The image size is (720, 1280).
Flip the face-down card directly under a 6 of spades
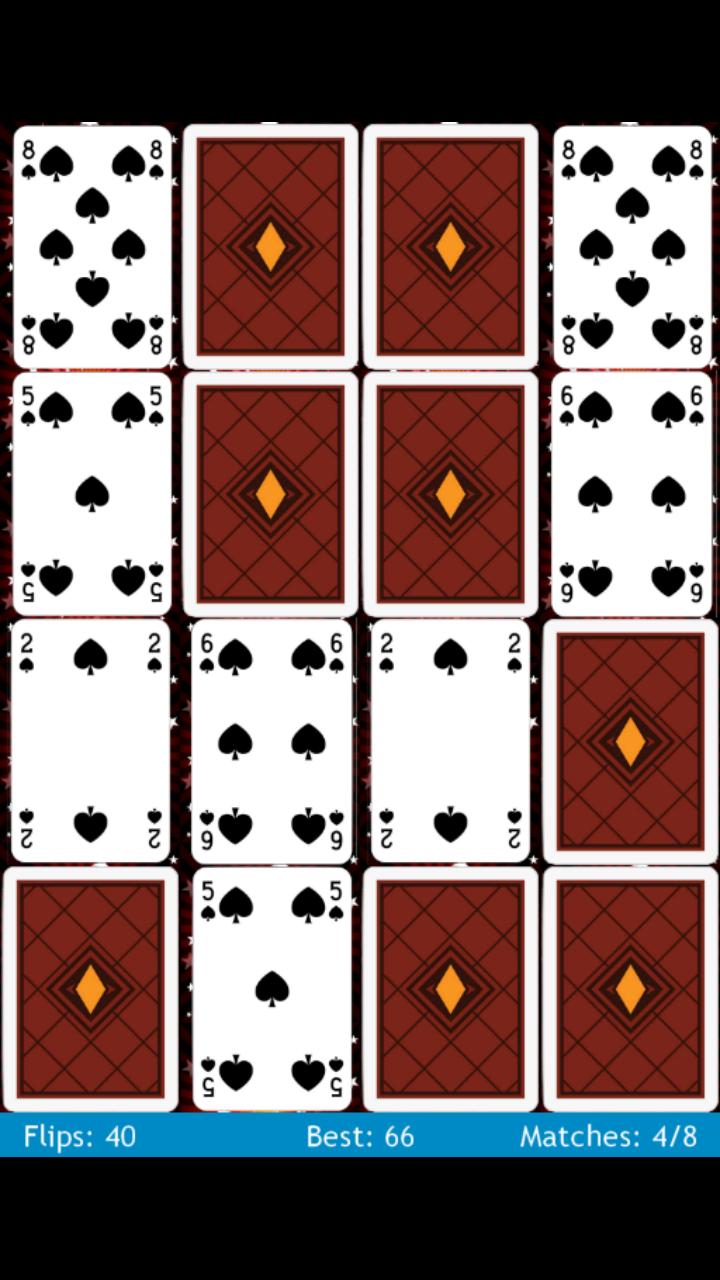pos(630,741)
